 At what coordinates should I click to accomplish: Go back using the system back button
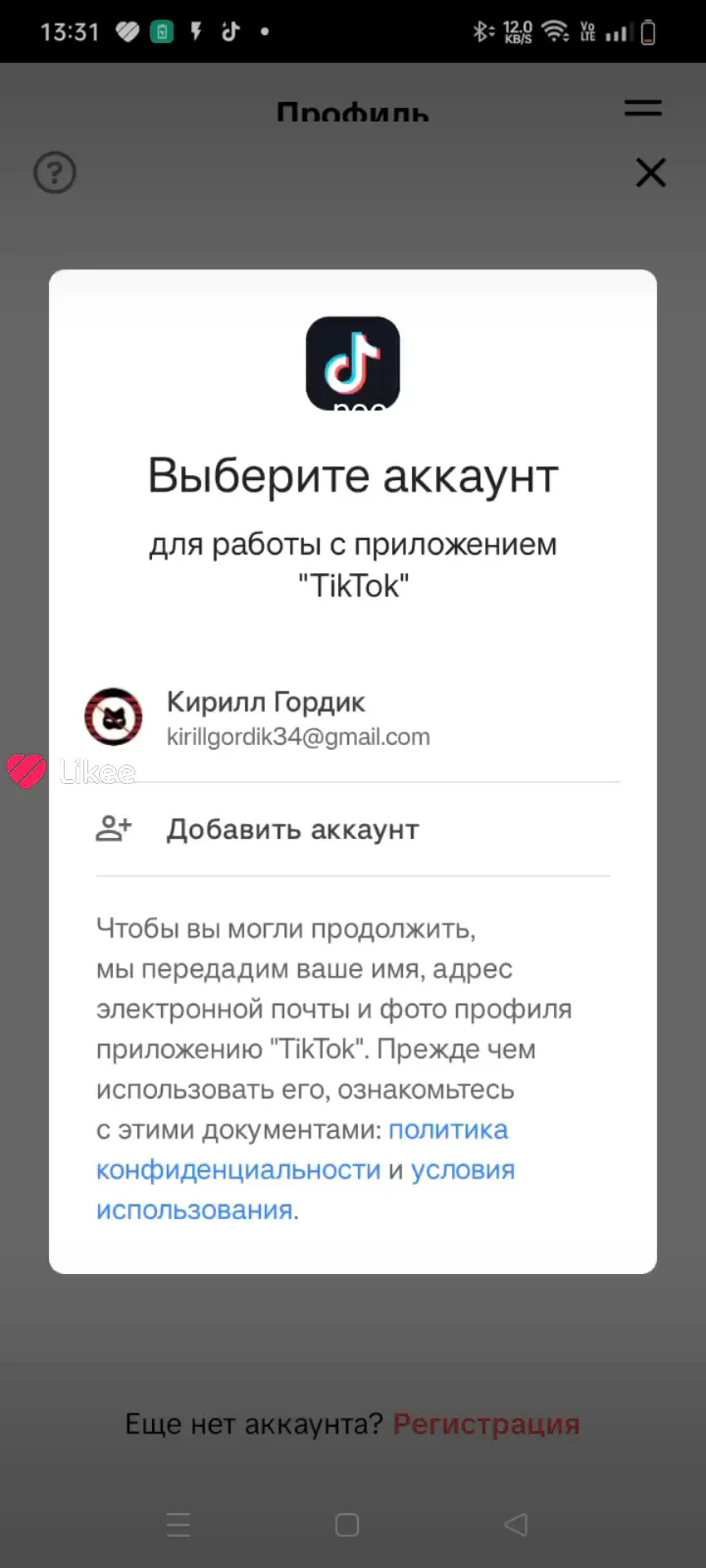(x=516, y=1524)
